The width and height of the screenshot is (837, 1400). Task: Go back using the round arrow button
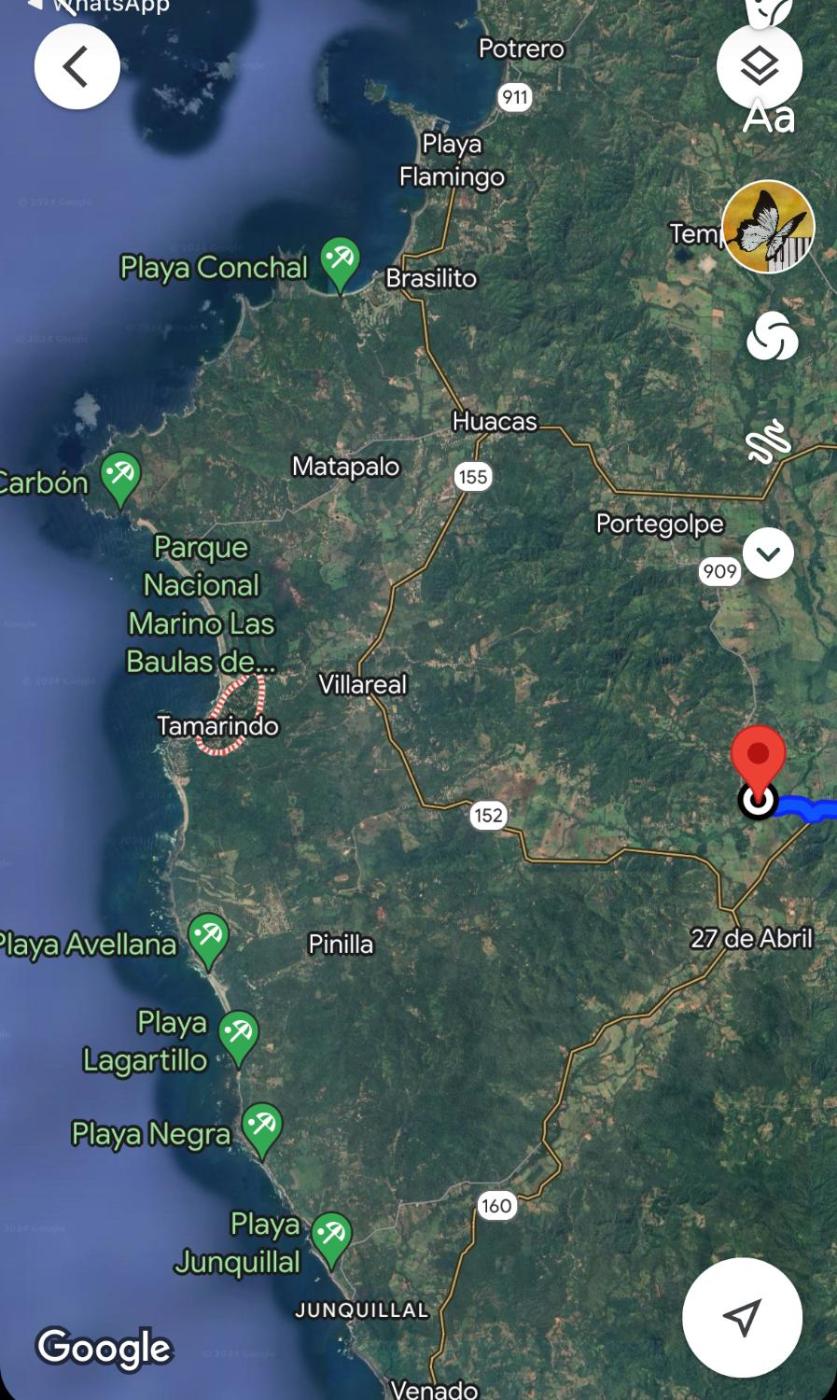(77, 67)
